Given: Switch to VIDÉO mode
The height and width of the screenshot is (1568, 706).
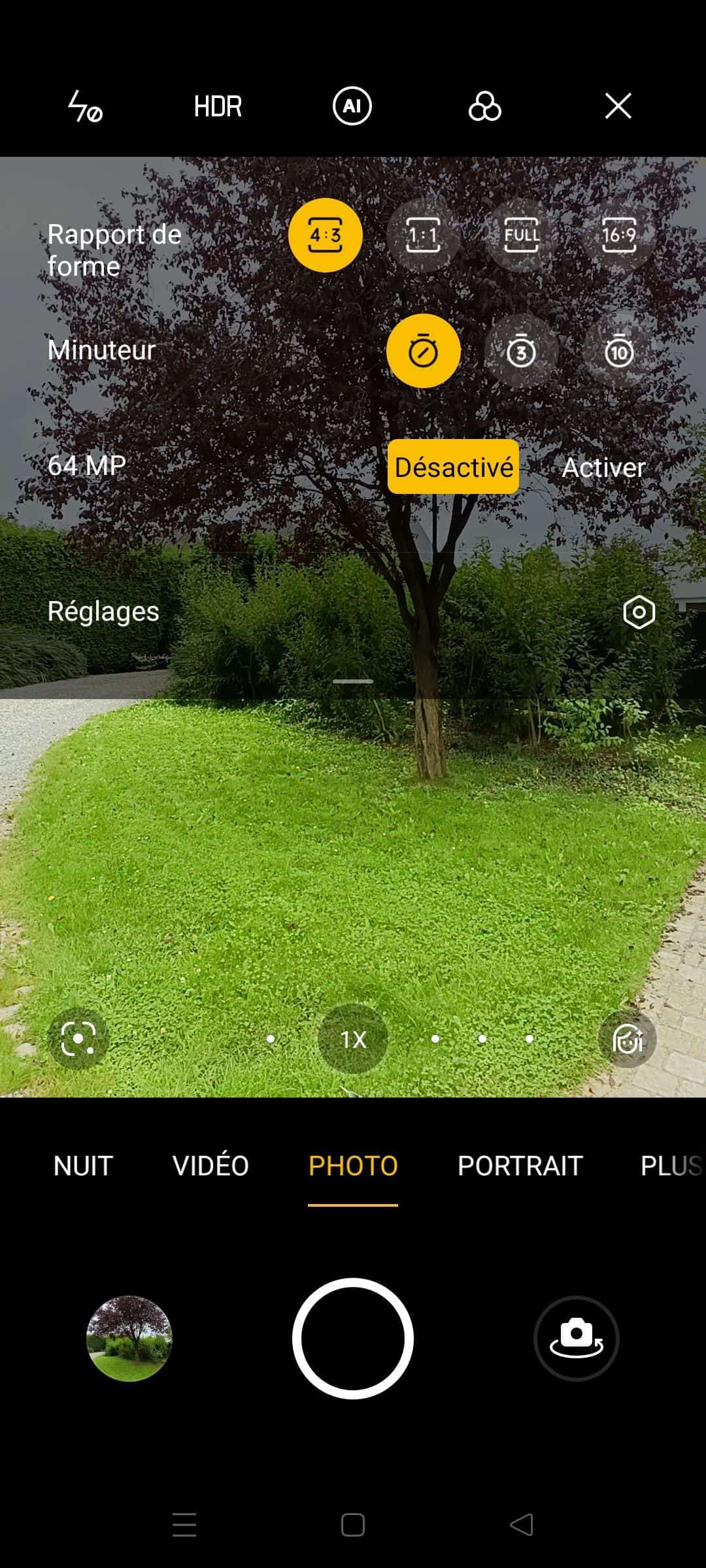Looking at the screenshot, I should [x=210, y=1166].
